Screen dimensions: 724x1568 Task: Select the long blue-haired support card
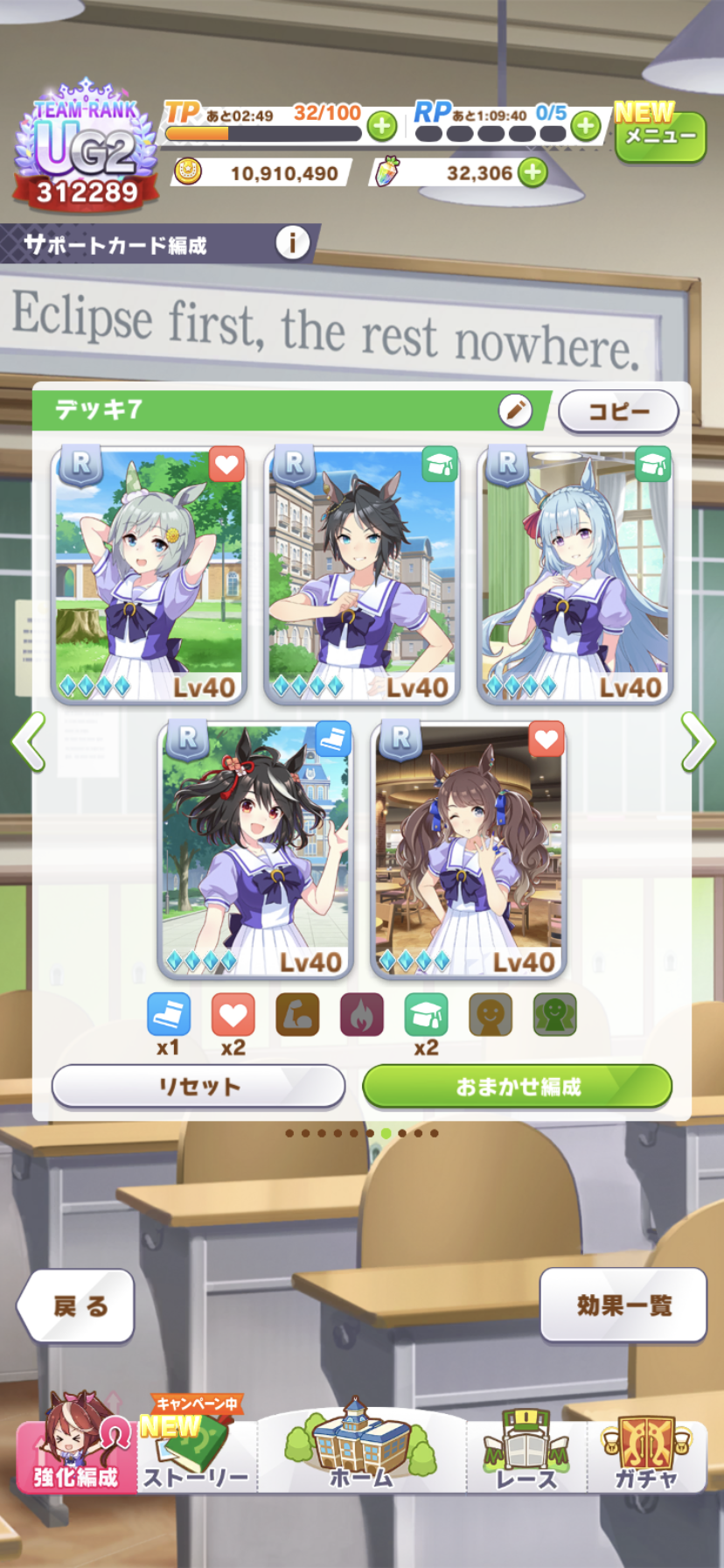(x=575, y=573)
